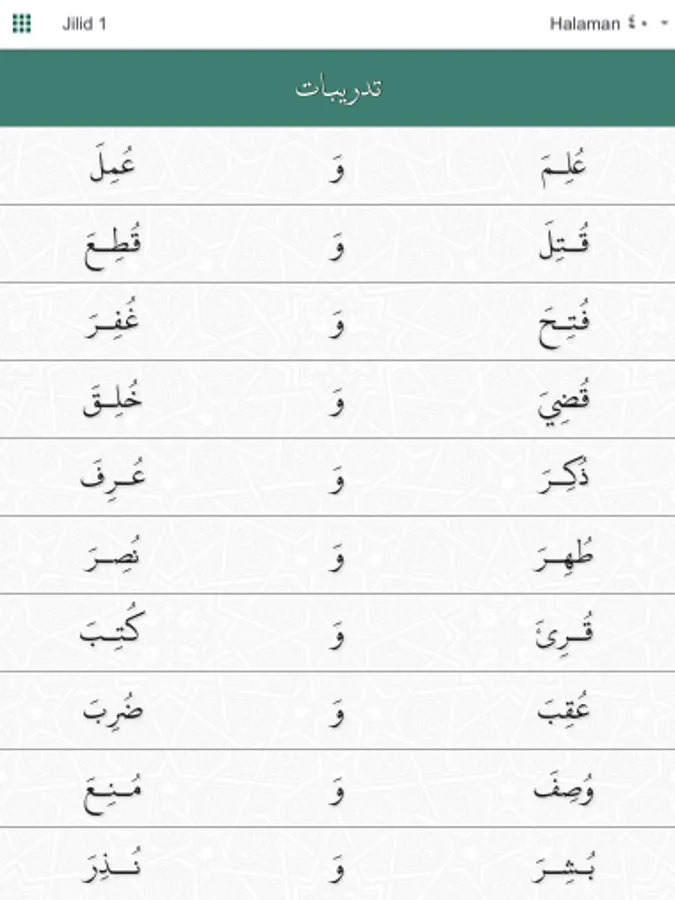Image resolution: width=675 pixels, height=900 pixels.
Task: Open the grid menu icon
Action: [22, 24]
